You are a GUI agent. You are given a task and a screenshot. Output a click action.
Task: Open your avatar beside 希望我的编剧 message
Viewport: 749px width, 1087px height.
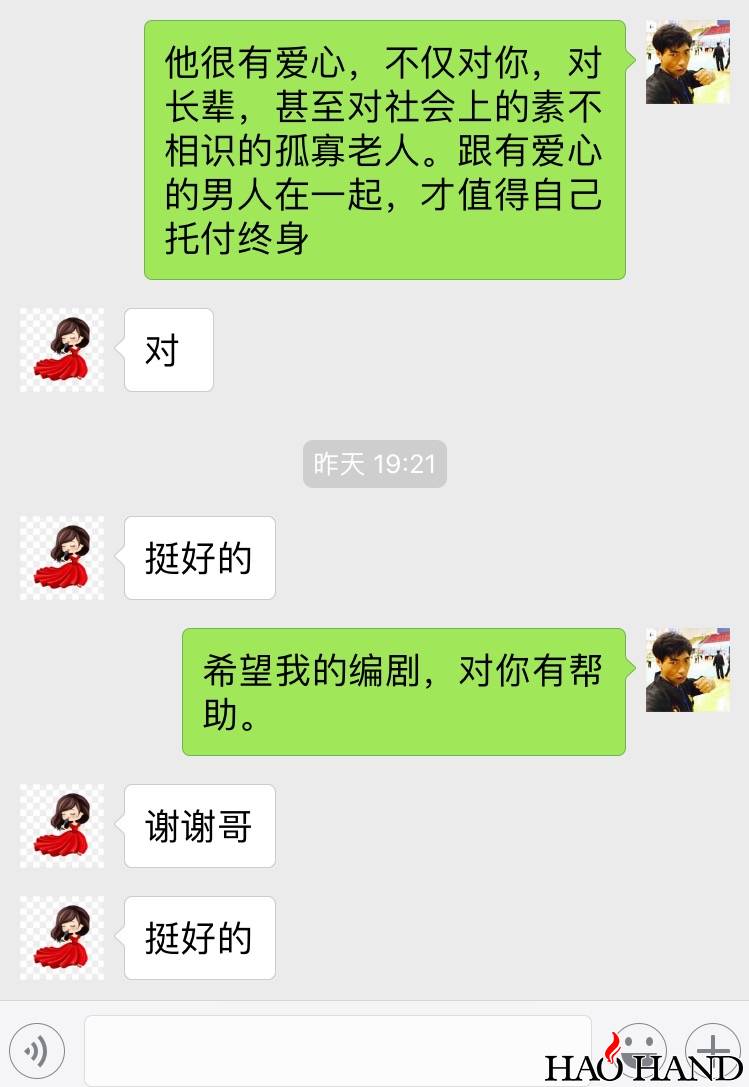pyautogui.click(x=687, y=670)
